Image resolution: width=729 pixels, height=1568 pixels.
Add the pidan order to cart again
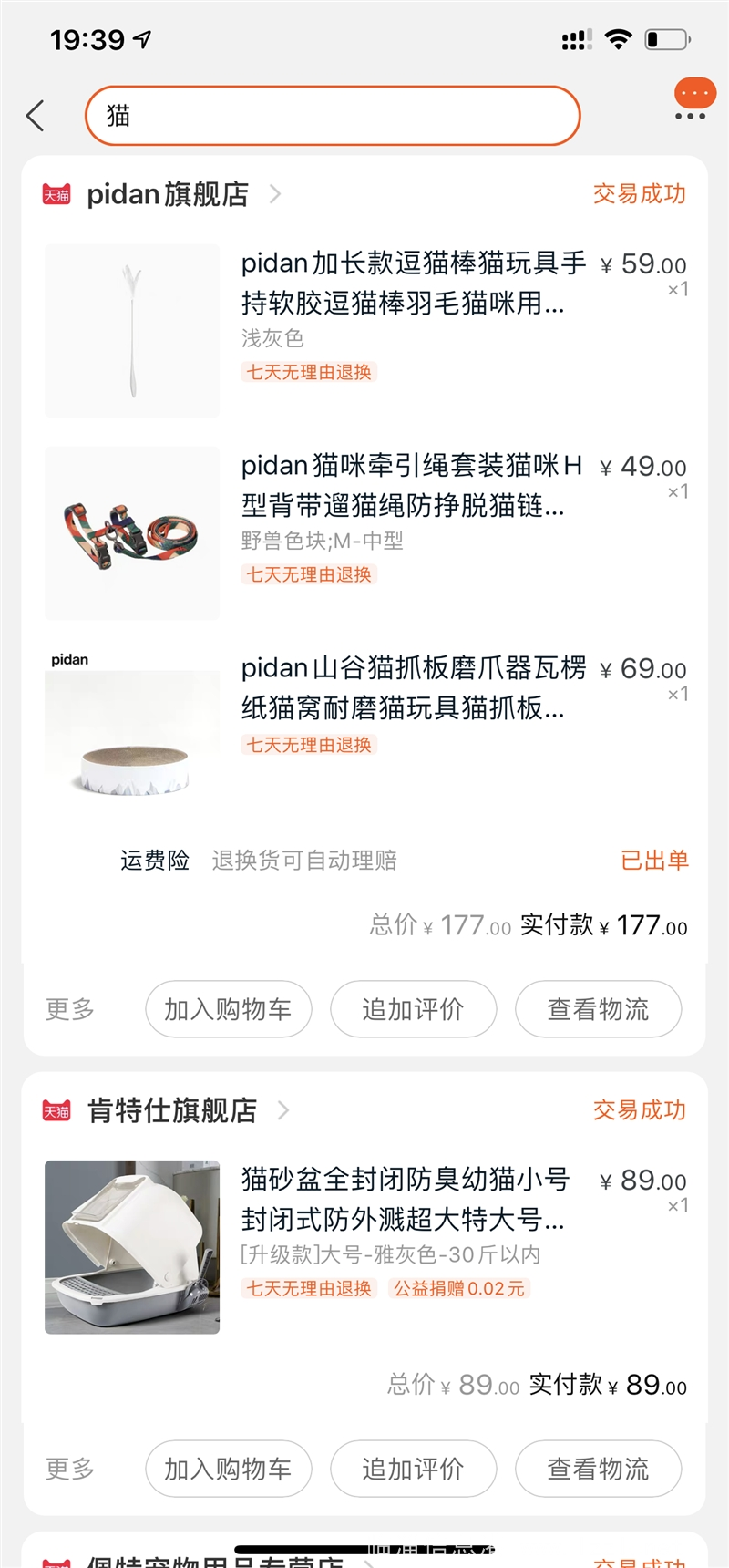(229, 1009)
